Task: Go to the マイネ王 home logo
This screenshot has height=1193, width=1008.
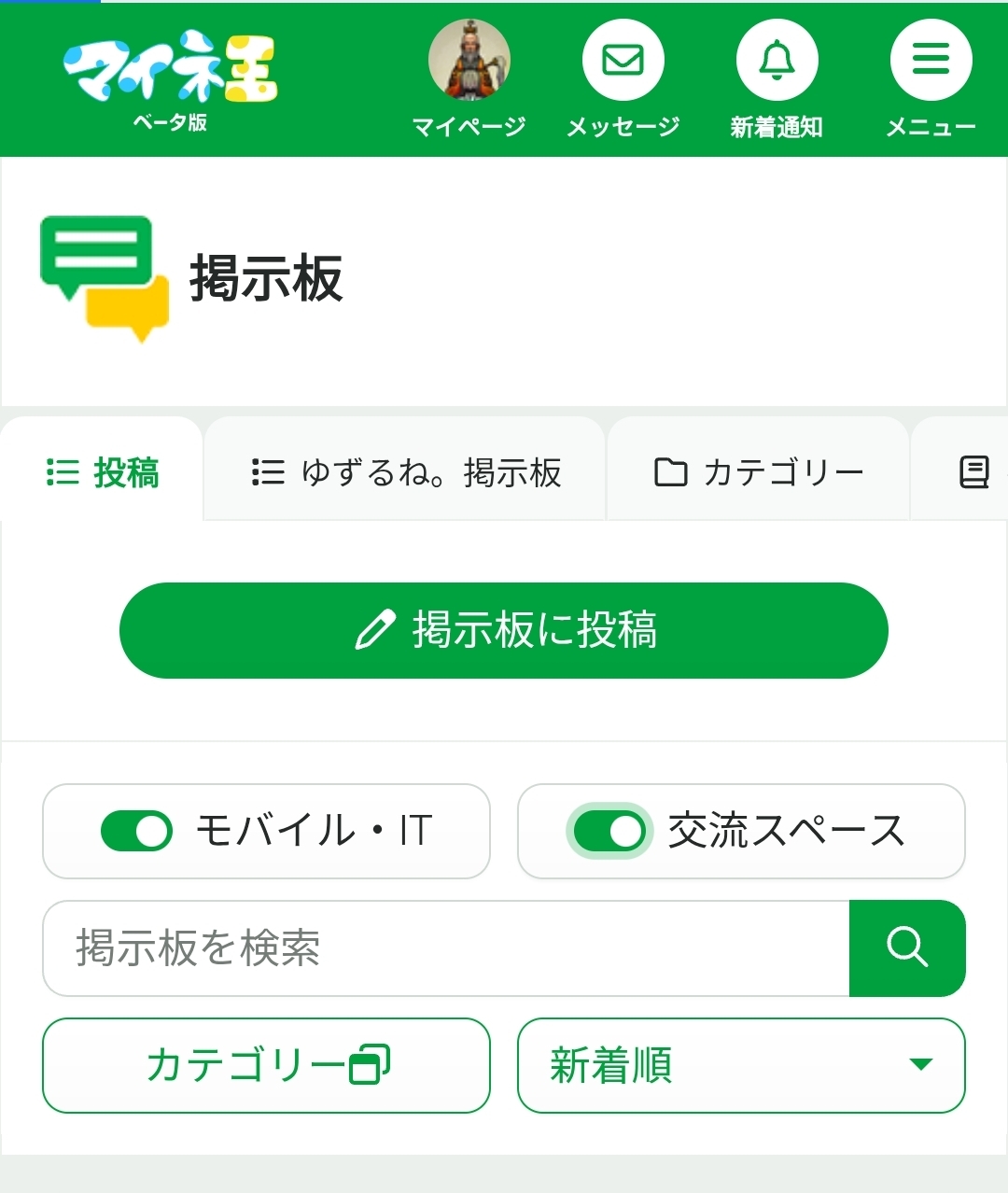Action: 171,80
